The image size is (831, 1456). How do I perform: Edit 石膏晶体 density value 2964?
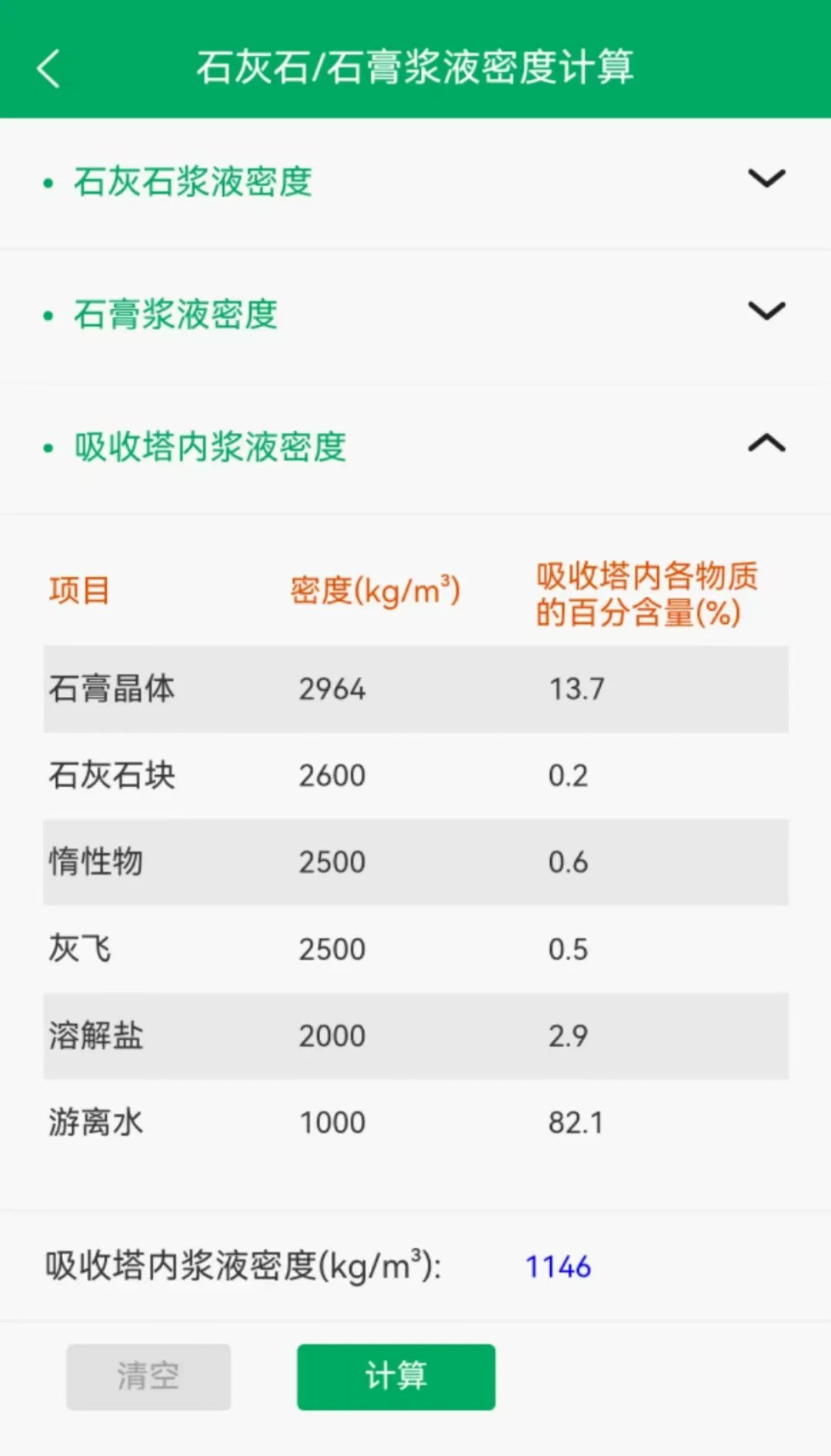[x=332, y=689]
